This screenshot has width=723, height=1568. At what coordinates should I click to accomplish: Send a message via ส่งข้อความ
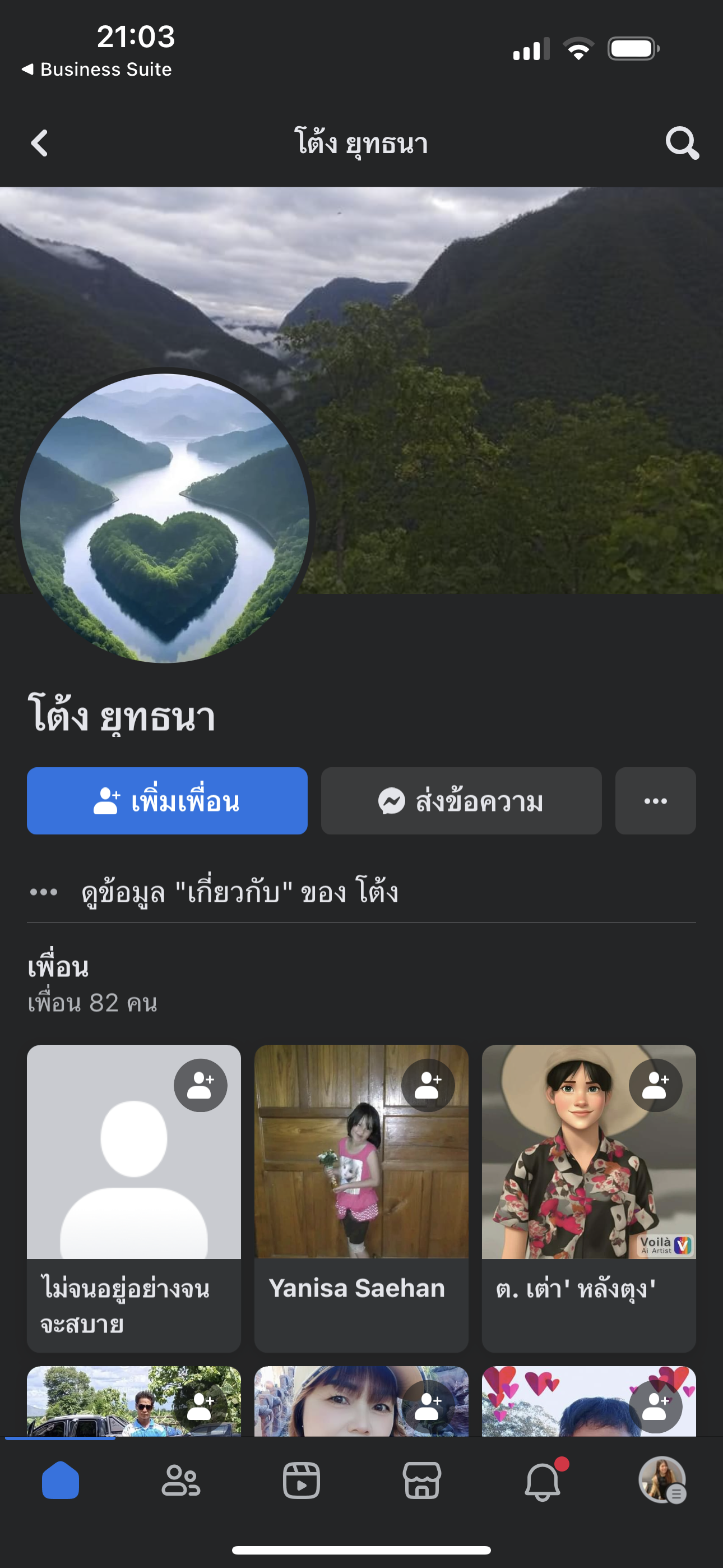coord(461,800)
